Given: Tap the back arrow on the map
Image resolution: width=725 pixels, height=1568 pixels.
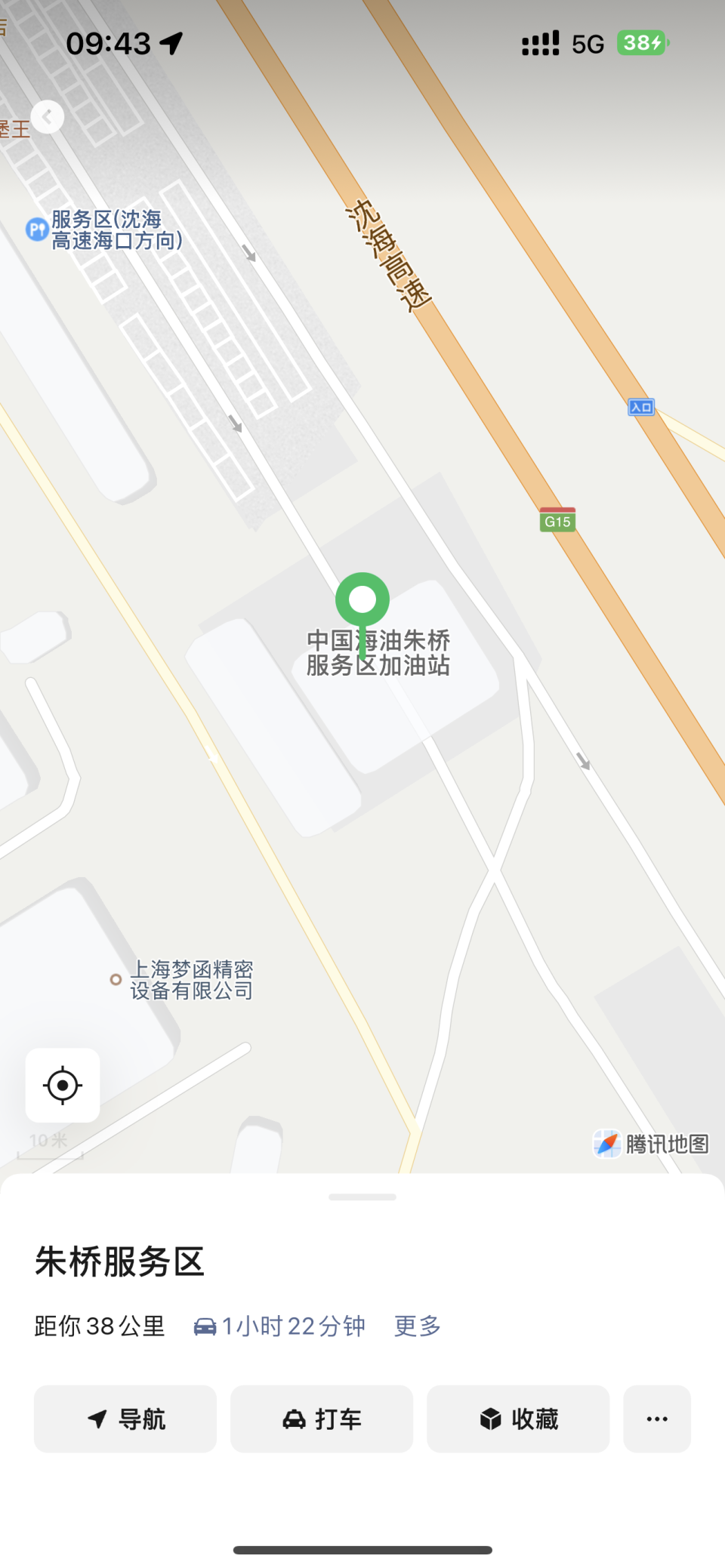Looking at the screenshot, I should pos(48,117).
